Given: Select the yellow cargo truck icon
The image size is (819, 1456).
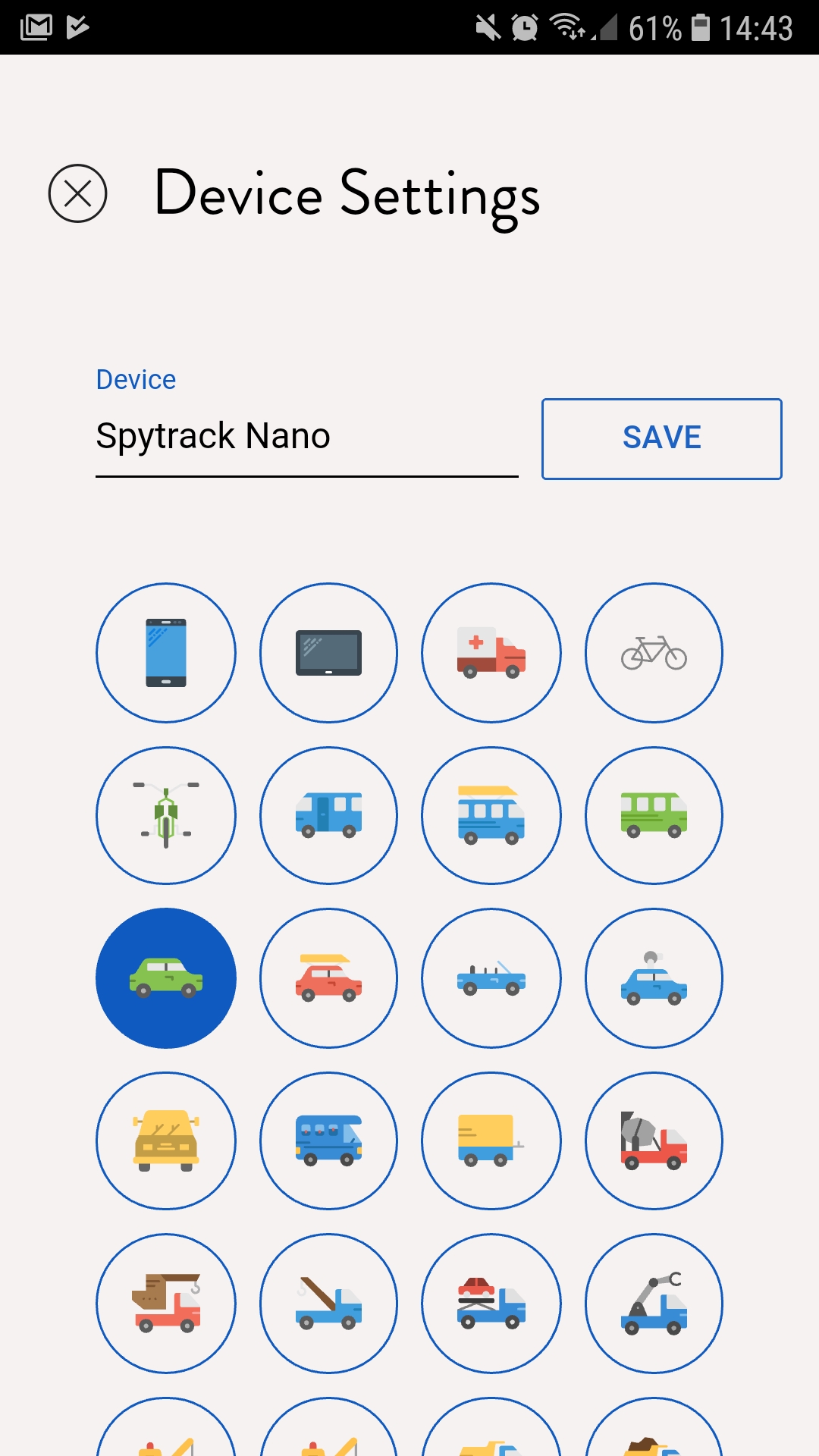Looking at the screenshot, I should point(491,1141).
